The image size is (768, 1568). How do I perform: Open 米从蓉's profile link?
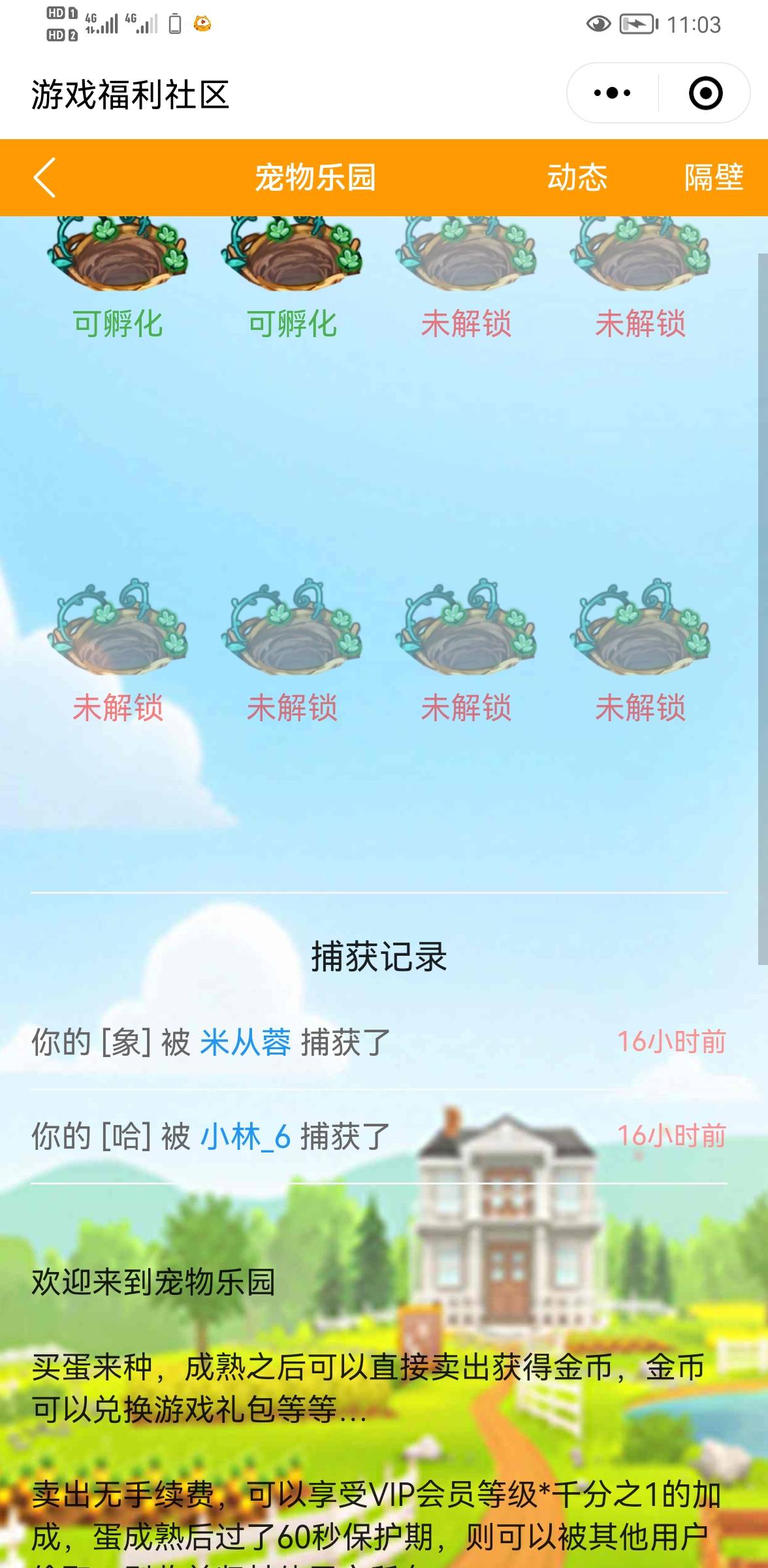pyautogui.click(x=245, y=1042)
